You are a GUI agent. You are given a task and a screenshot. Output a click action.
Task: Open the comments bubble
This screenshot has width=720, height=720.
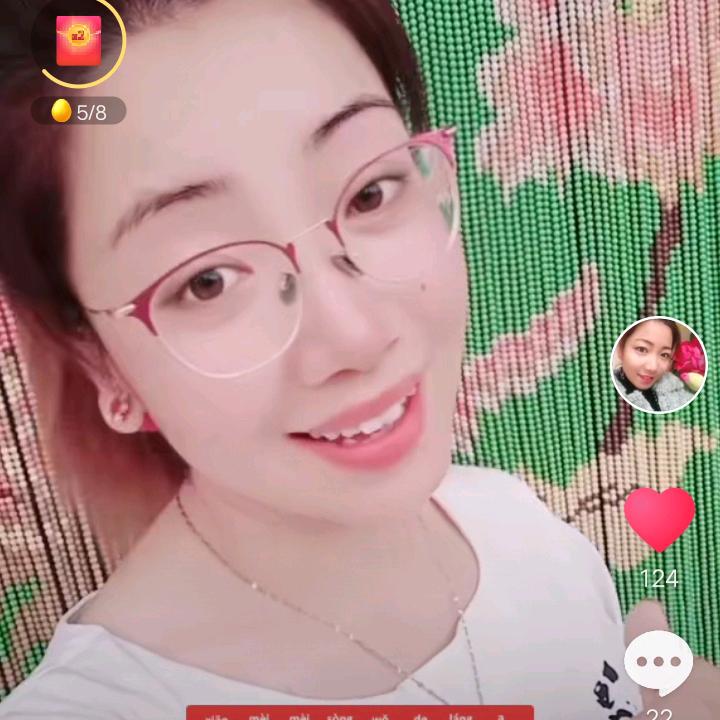(x=658, y=664)
